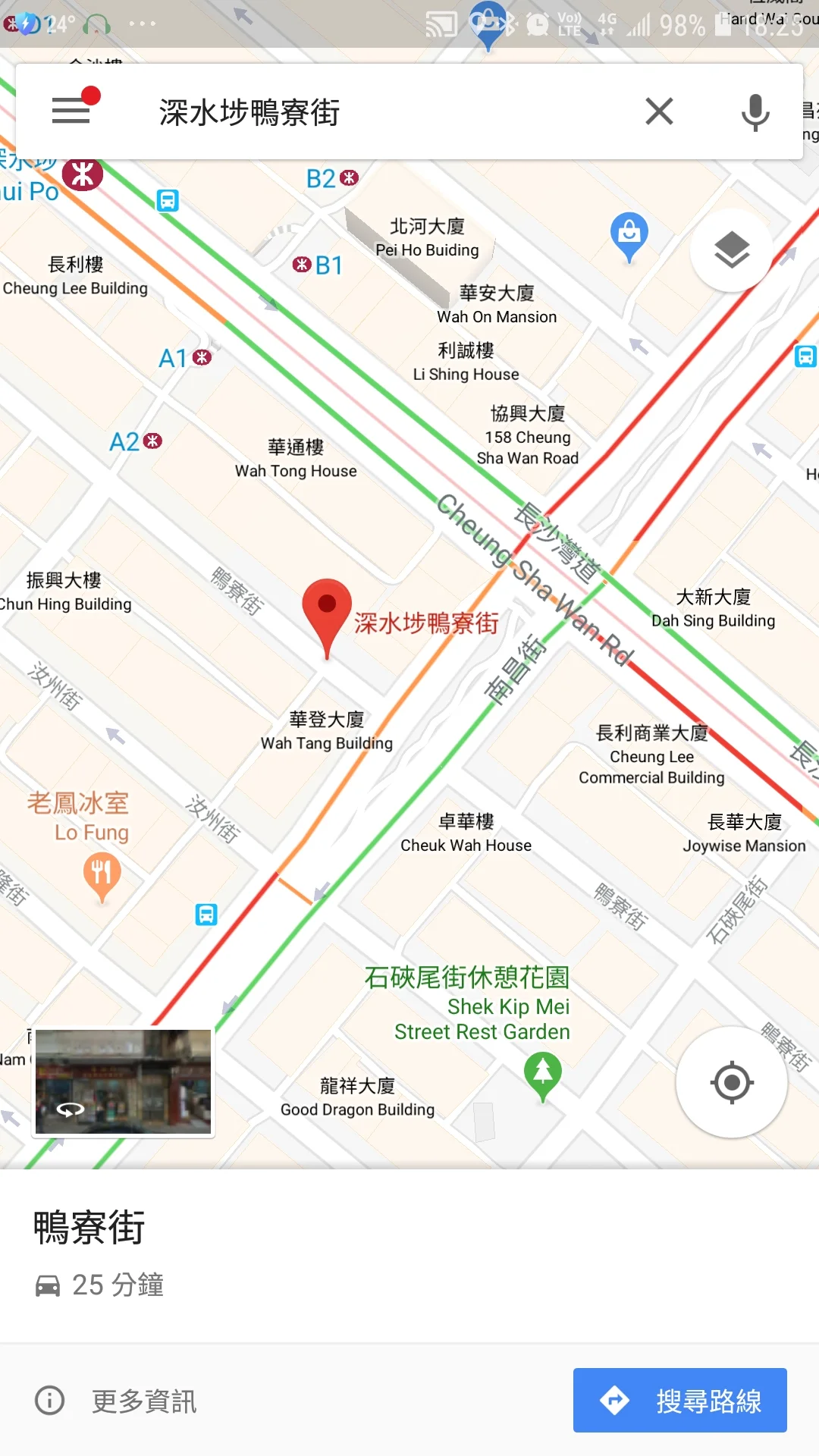This screenshot has width=819, height=1456.
Task: Center map on my location
Action: 732,1082
